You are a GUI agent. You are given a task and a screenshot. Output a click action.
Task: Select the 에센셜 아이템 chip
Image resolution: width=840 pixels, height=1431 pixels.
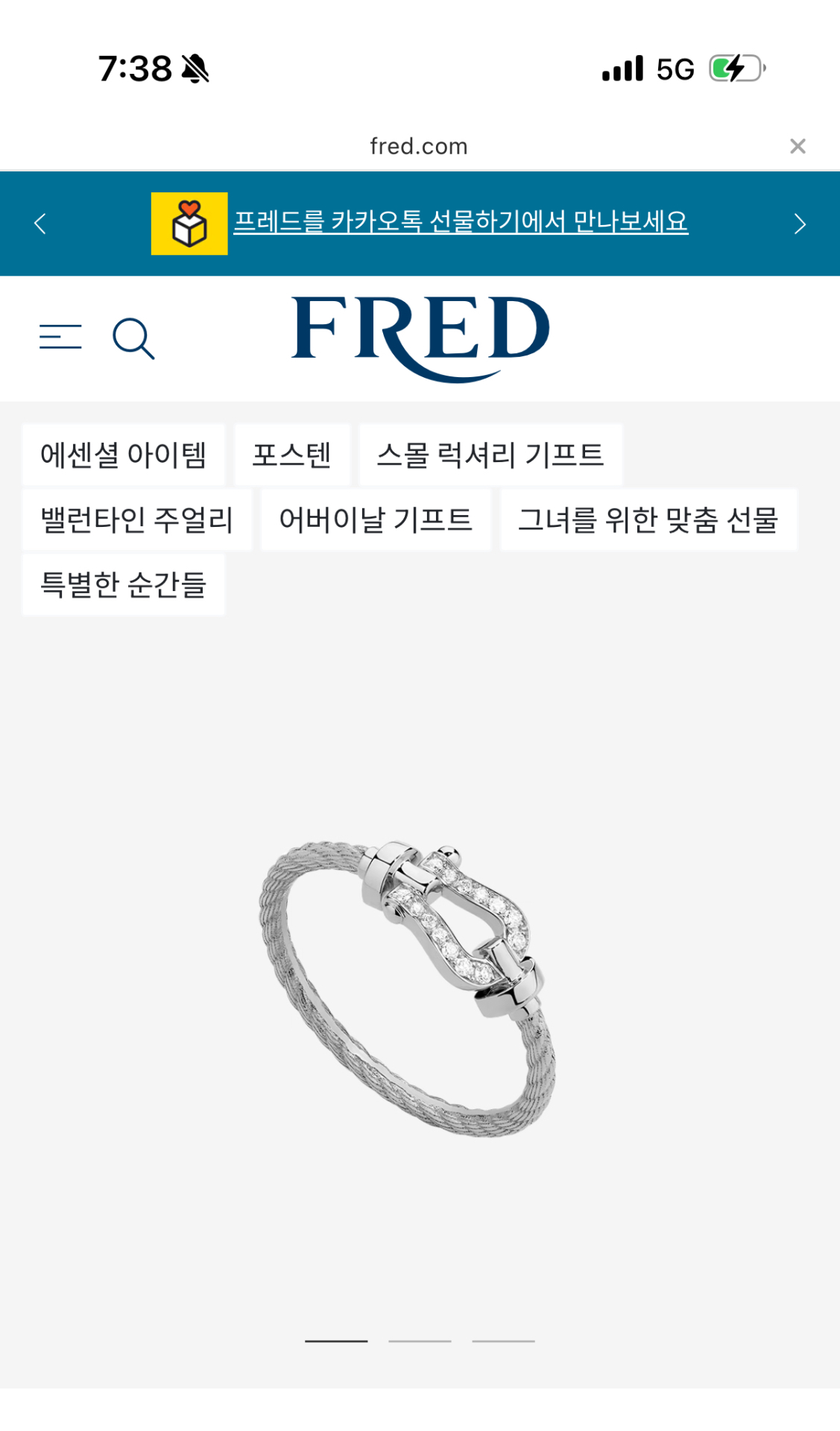click(123, 455)
